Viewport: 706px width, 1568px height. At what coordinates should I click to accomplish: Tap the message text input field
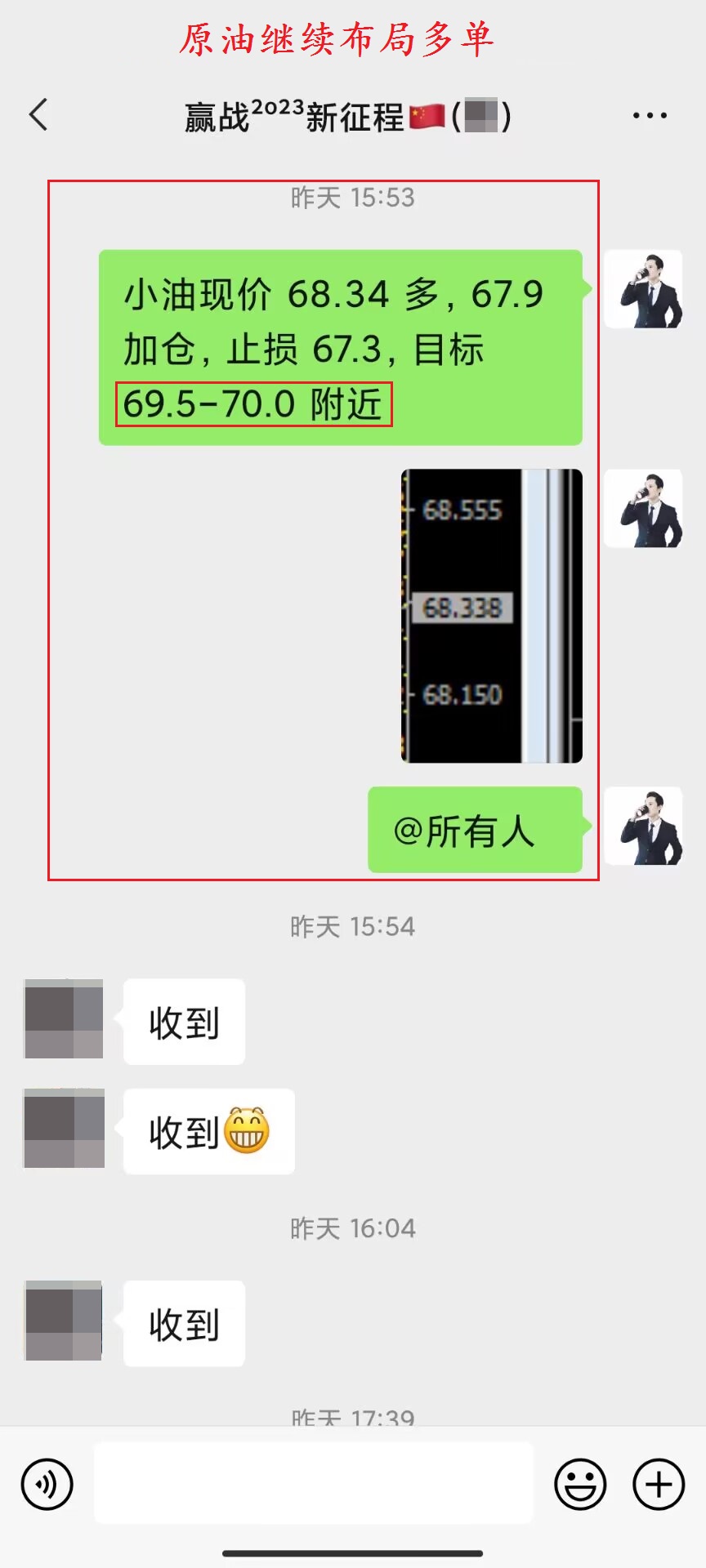pyautogui.click(x=314, y=1482)
